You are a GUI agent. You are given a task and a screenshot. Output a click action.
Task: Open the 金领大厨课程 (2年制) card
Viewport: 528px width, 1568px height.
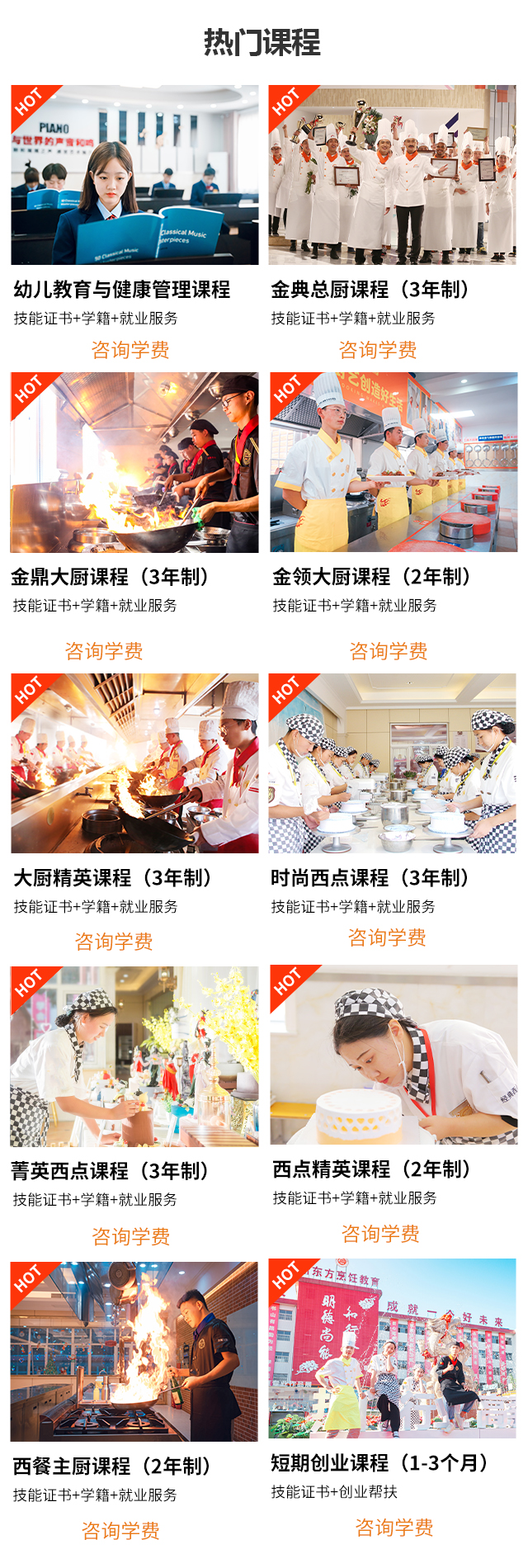click(x=394, y=462)
